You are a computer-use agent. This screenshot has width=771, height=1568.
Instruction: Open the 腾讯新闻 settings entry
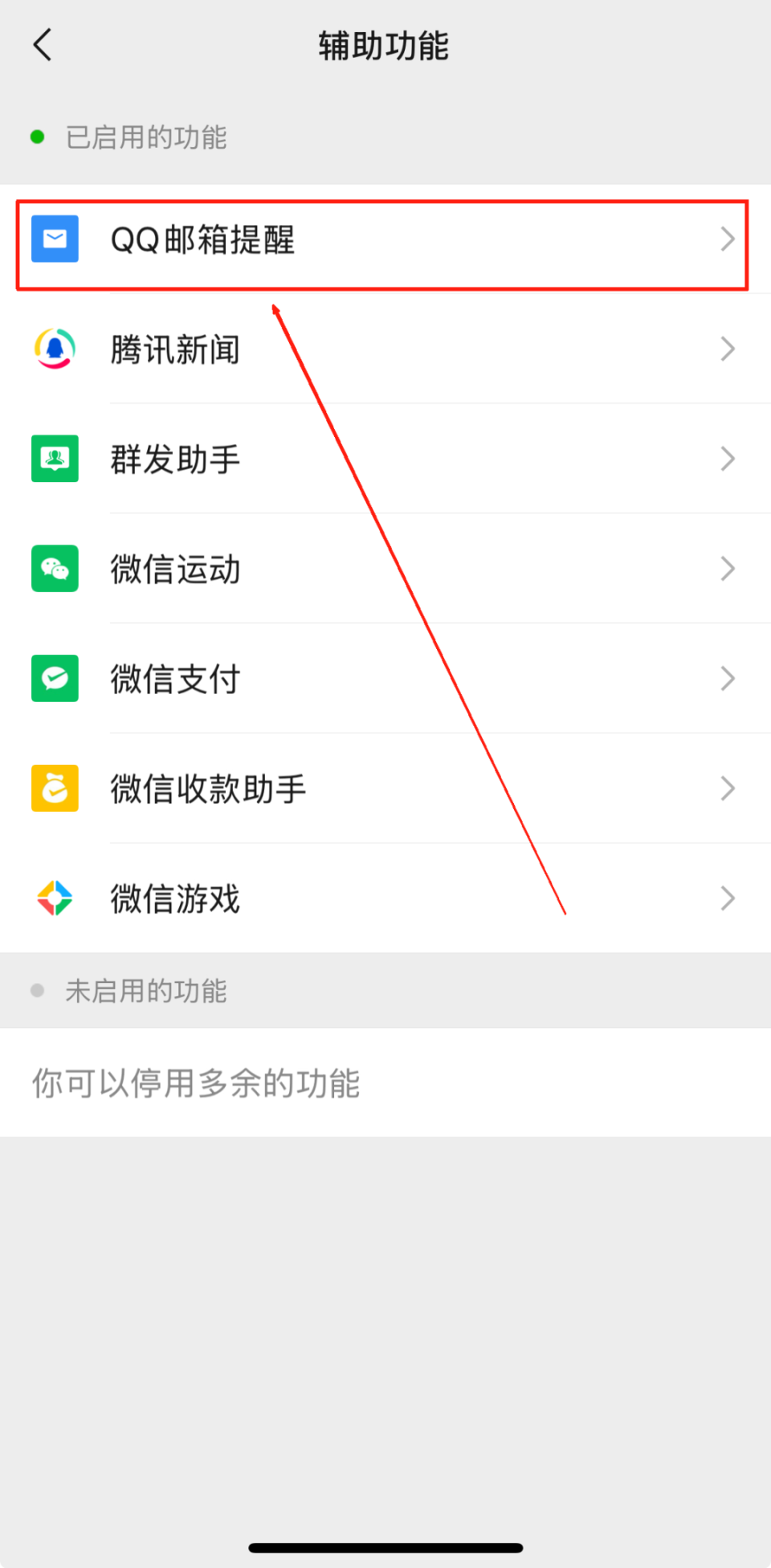pyautogui.click(x=385, y=349)
